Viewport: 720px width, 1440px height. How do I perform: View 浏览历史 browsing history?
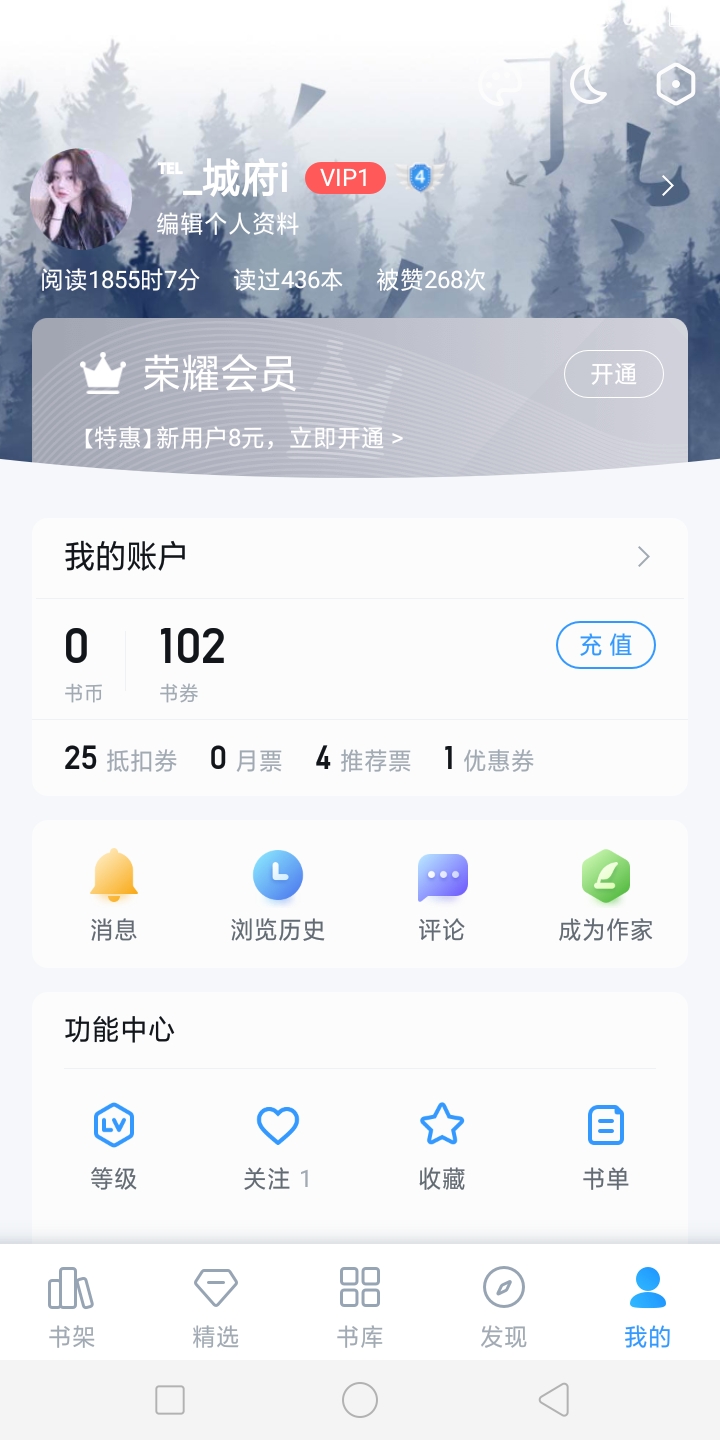pos(277,895)
